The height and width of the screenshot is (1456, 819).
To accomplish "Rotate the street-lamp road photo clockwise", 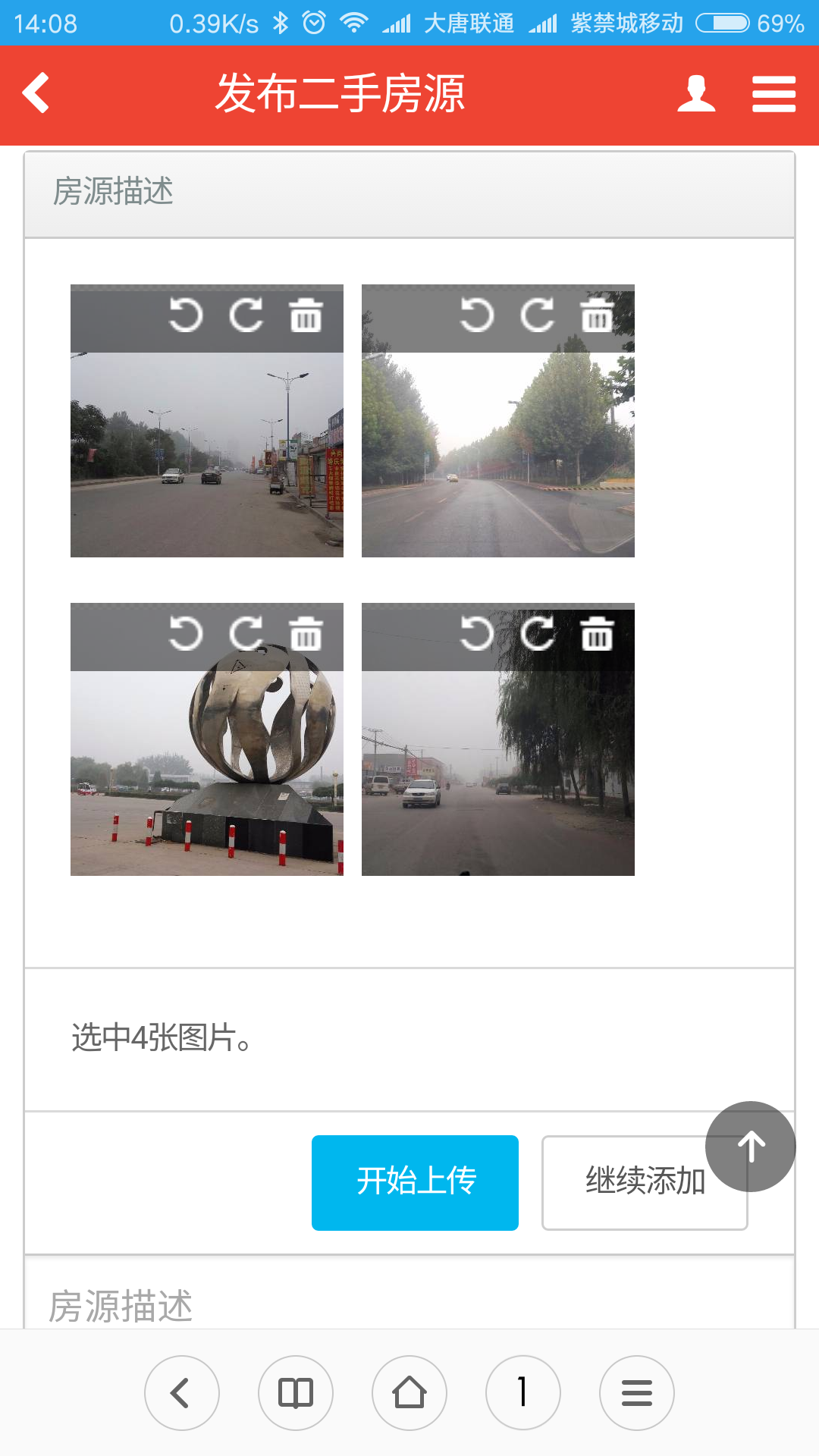I will tap(246, 315).
